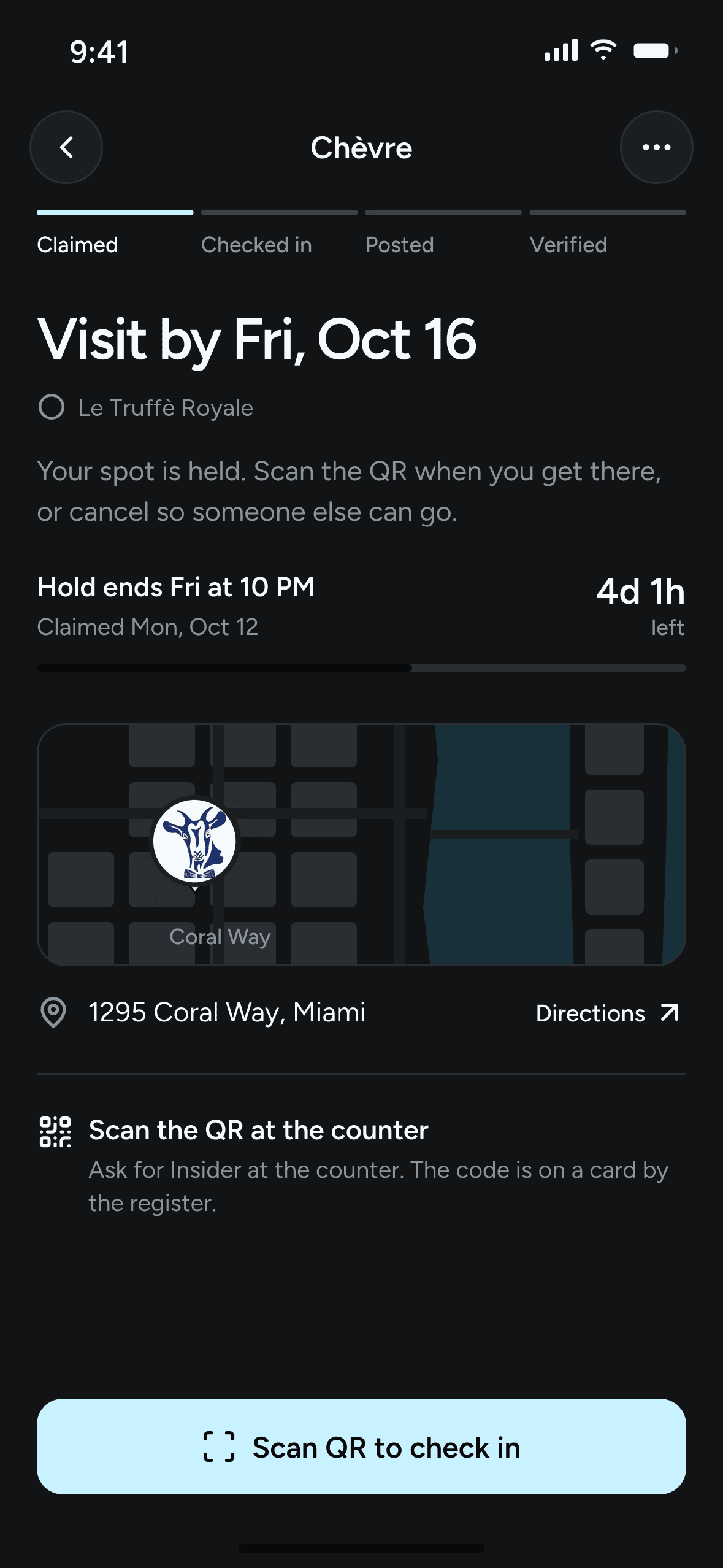Open directions to 1295 Coral Way
Viewport: 723px width, 1568px height.
(608, 1013)
